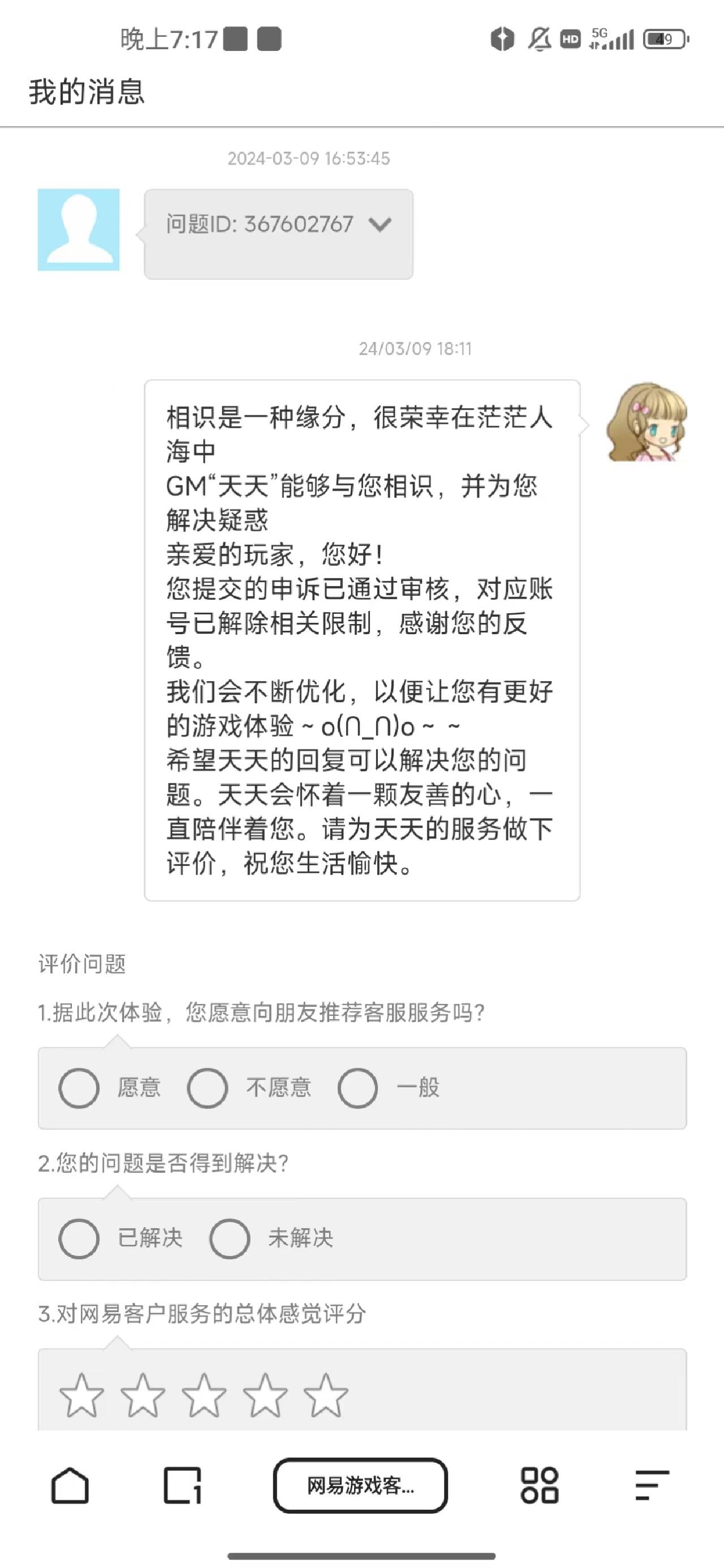This screenshot has height=1568, width=724.
Task: Tap the rotation icon in status bar
Action: click(501, 41)
